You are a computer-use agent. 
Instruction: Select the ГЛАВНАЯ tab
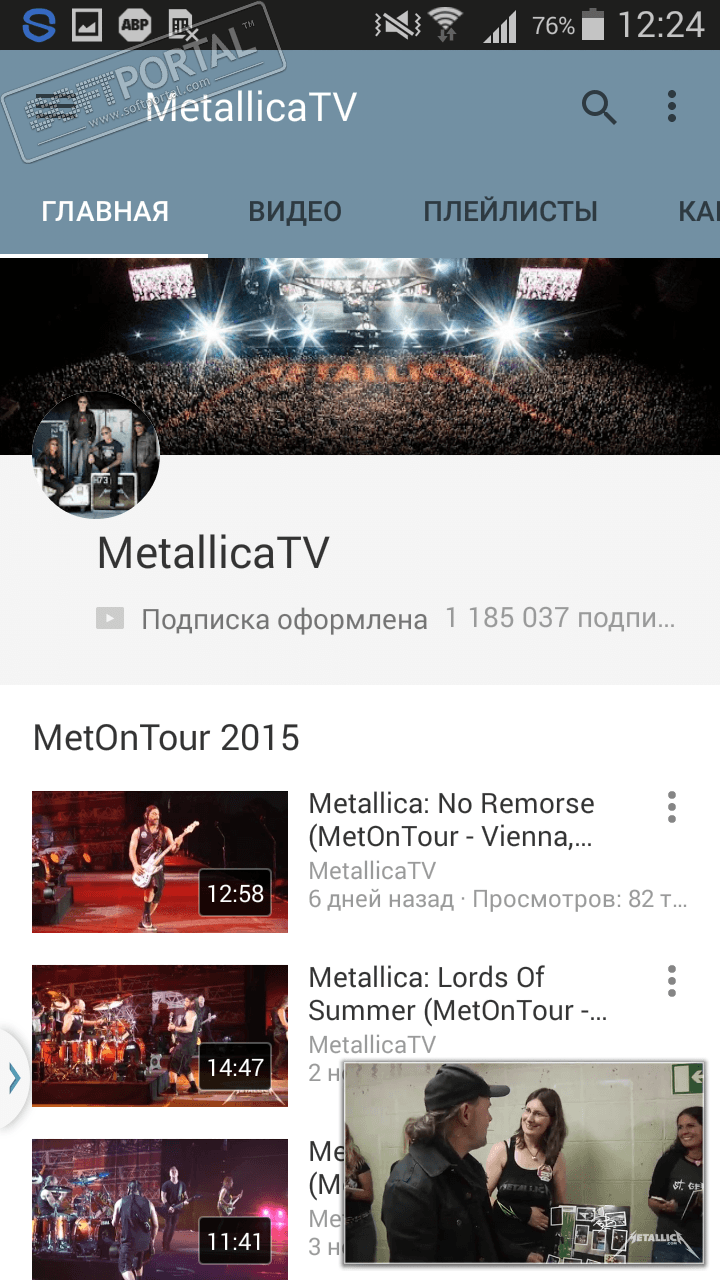(105, 212)
